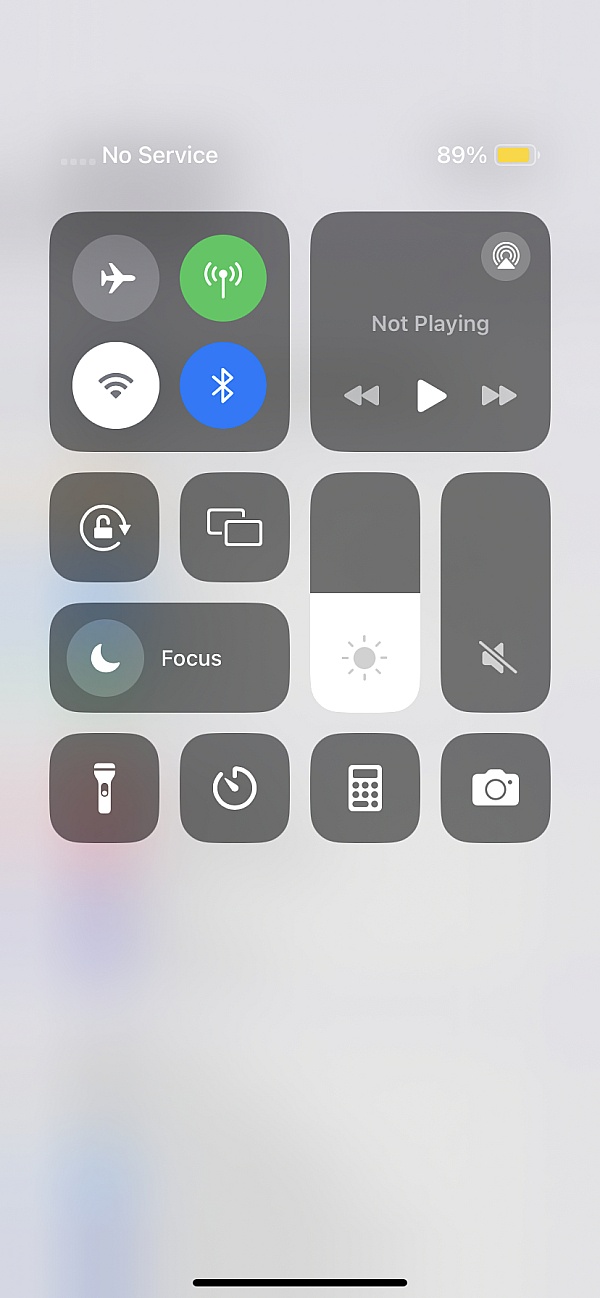Skip to the next track
The width and height of the screenshot is (600, 1298).
pyautogui.click(x=499, y=396)
